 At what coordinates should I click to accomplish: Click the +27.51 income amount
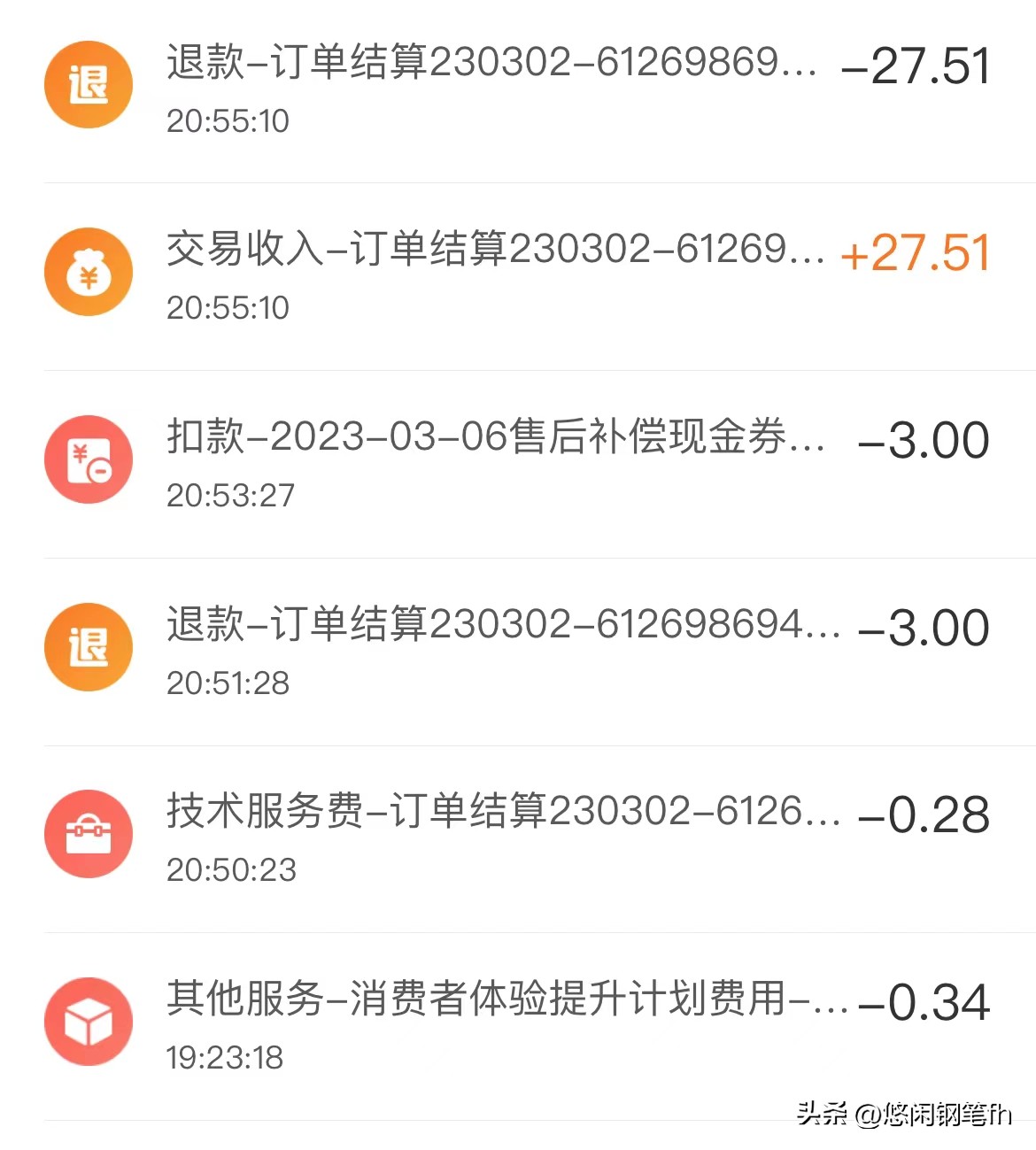(x=914, y=254)
